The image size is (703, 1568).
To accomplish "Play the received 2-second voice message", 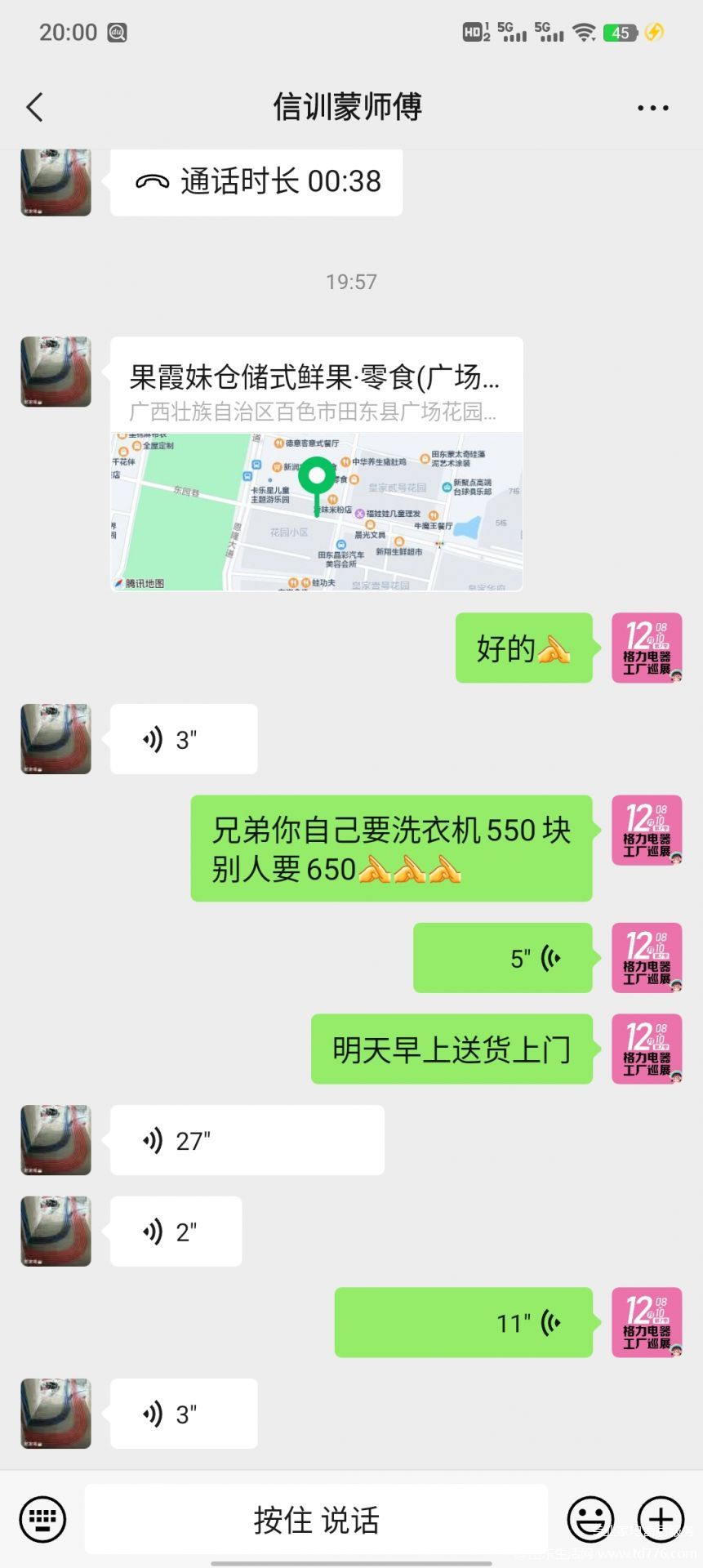I will pyautogui.click(x=176, y=1232).
